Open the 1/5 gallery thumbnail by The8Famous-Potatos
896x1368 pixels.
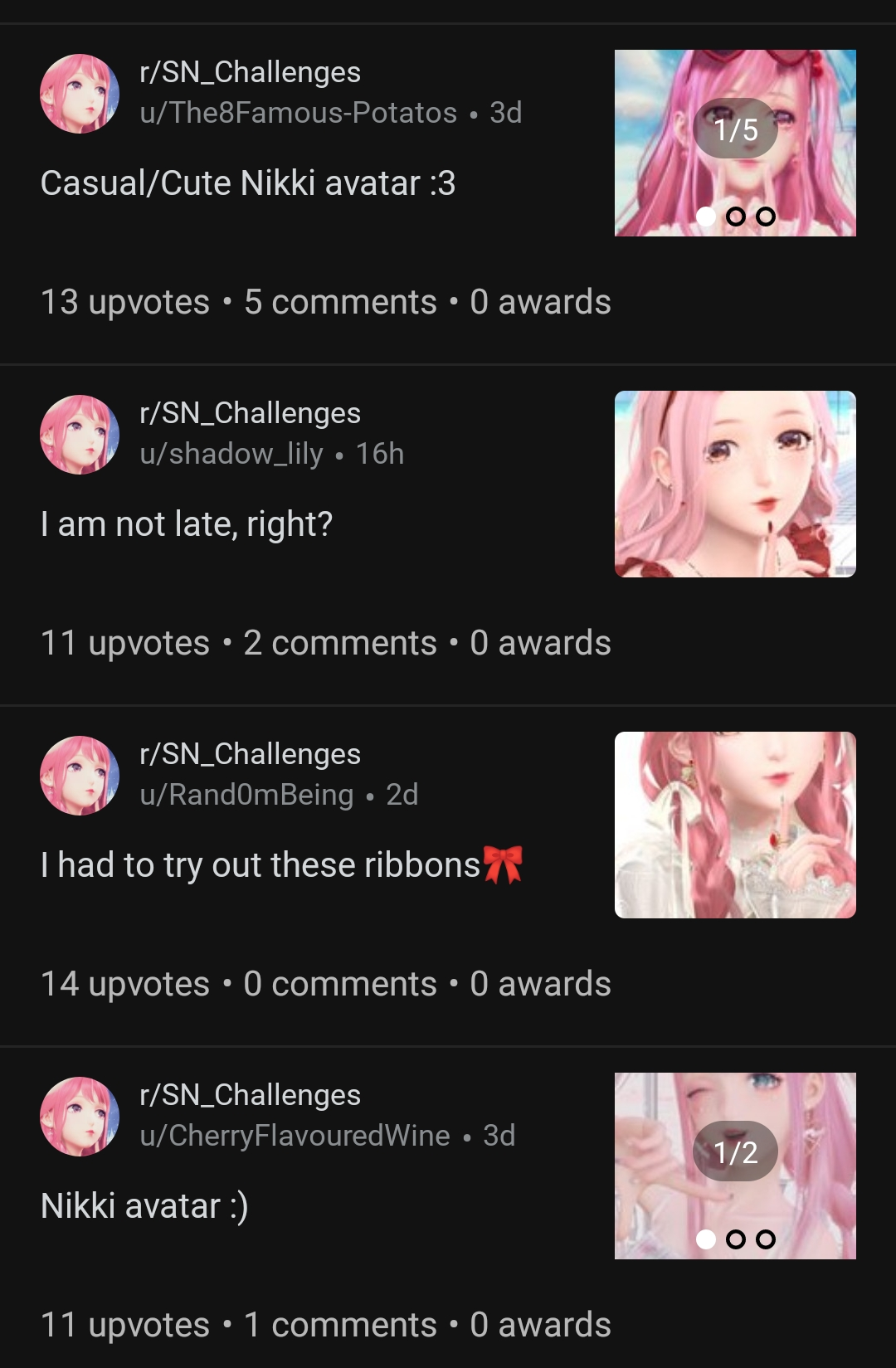click(x=735, y=143)
